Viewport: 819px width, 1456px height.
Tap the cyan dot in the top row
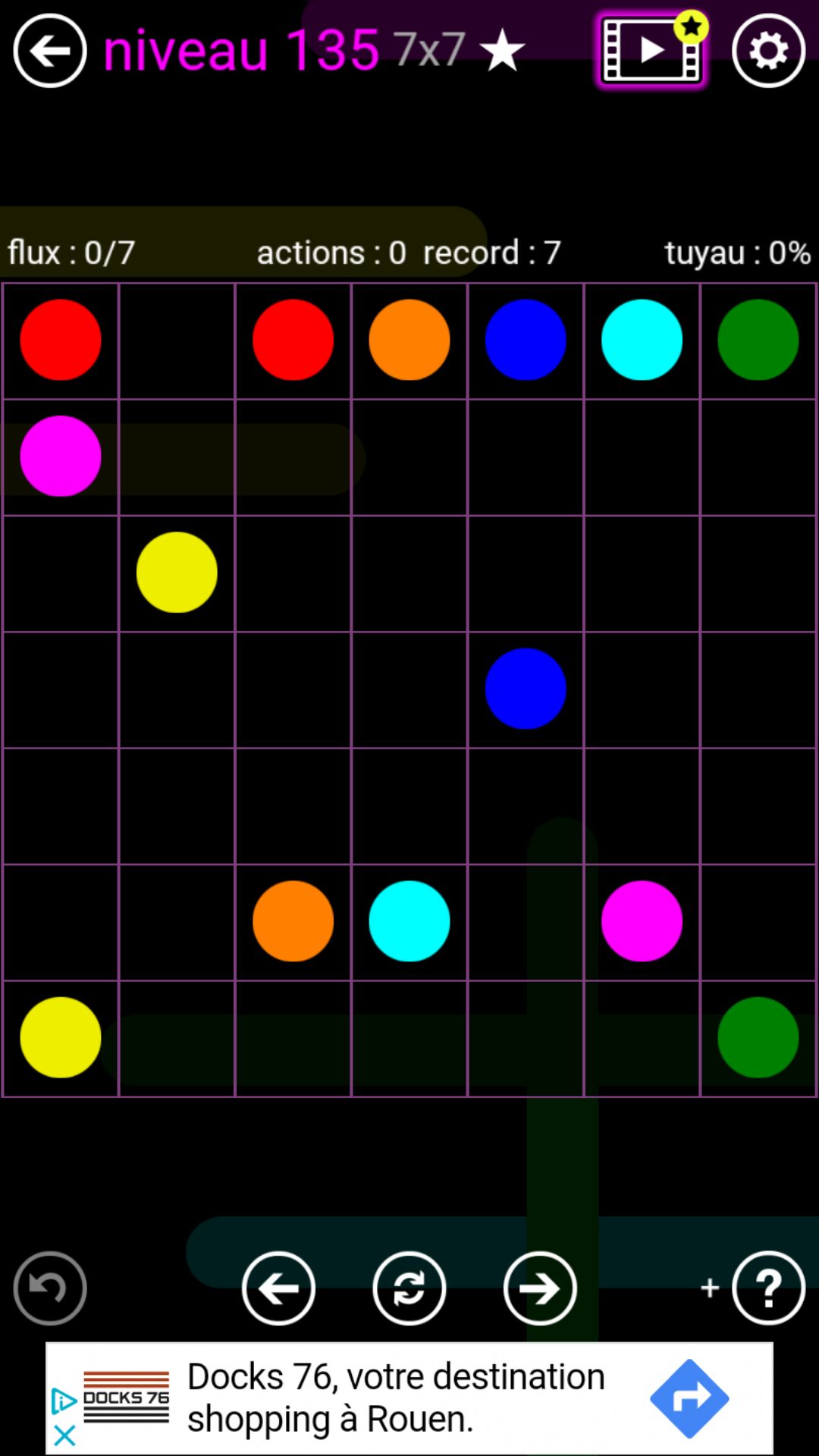click(642, 340)
